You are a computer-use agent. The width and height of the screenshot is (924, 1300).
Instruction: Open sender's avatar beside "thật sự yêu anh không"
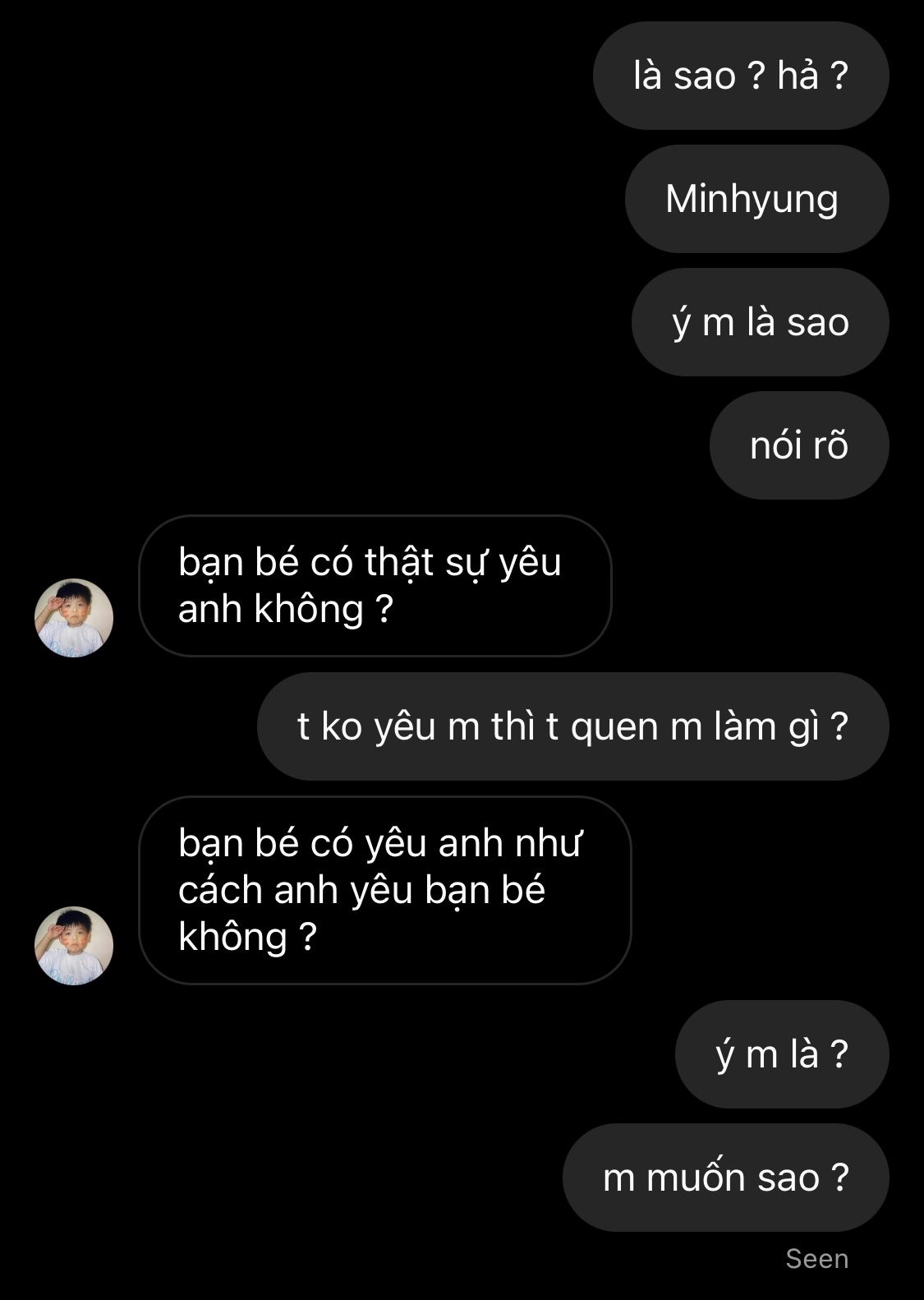(74, 618)
